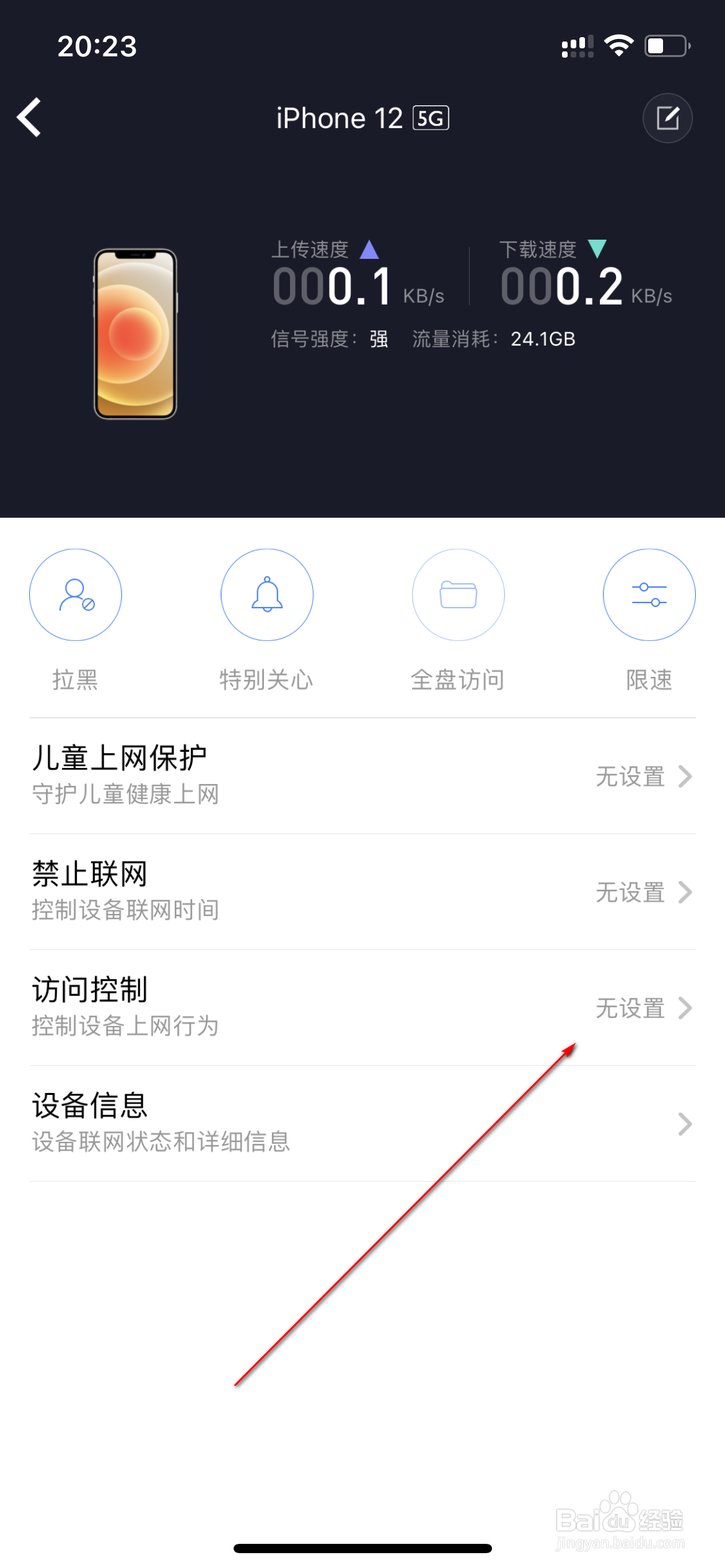
Task: Tap the Wi-Fi status icon
Action: [618, 44]
